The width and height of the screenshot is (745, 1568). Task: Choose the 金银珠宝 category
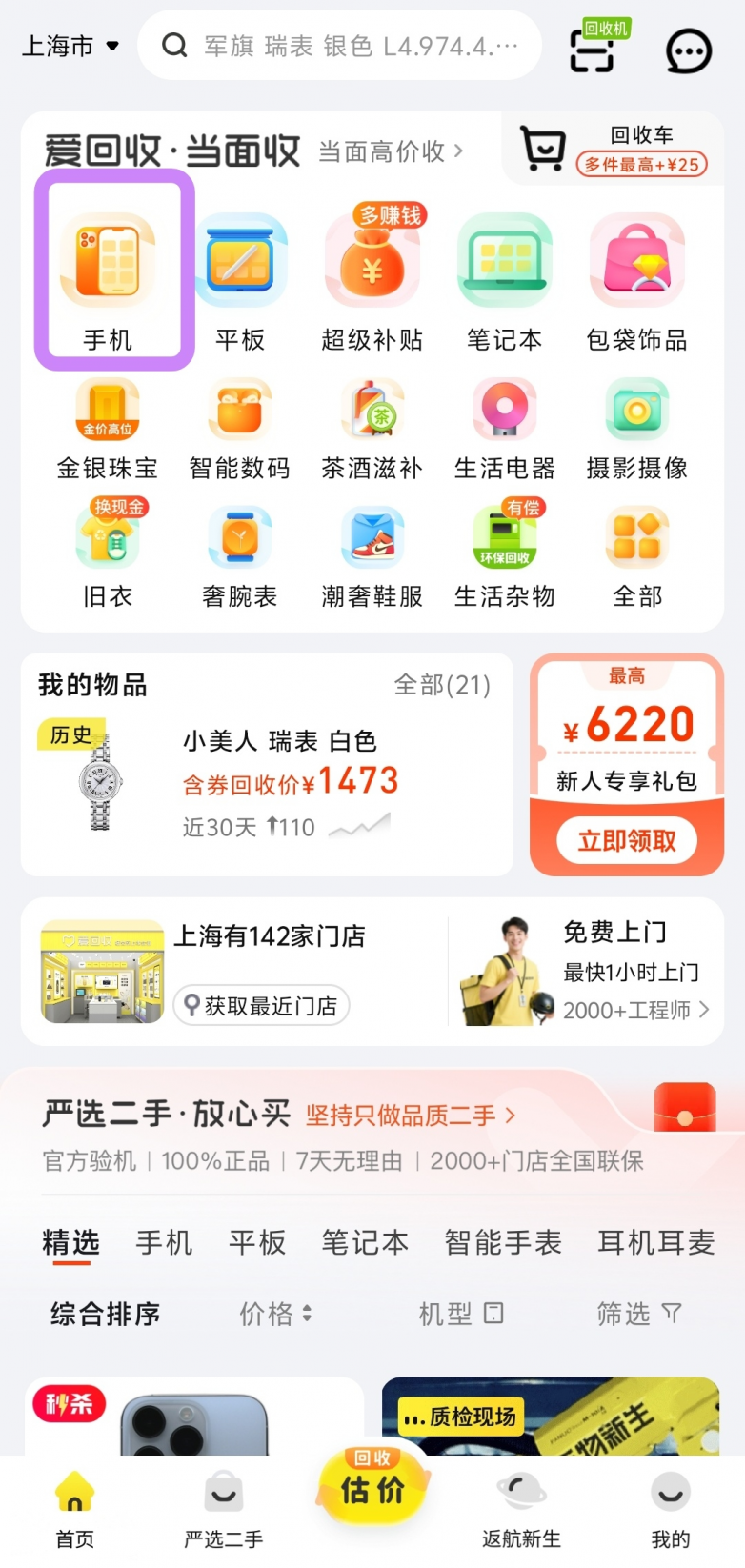[108, 429]
